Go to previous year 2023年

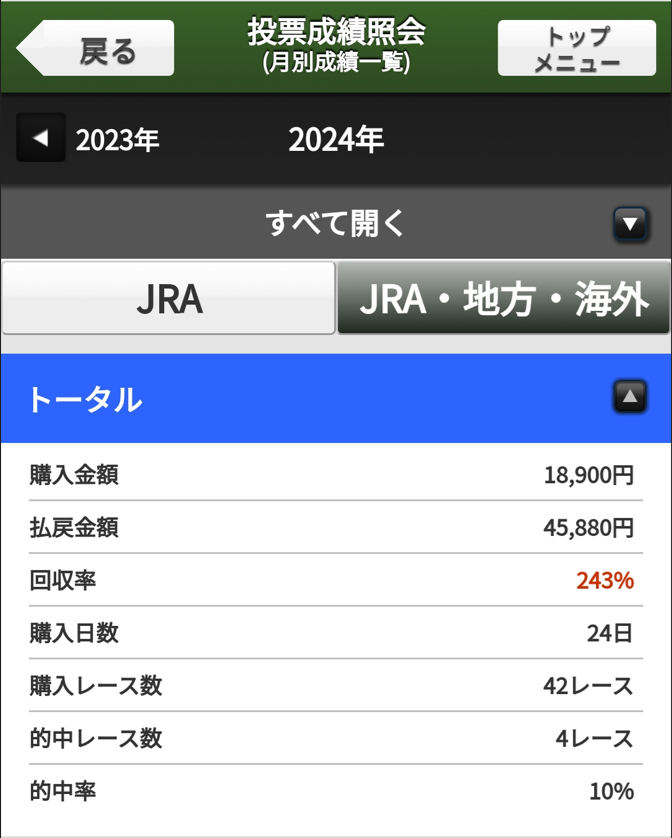tap(90, 139)
